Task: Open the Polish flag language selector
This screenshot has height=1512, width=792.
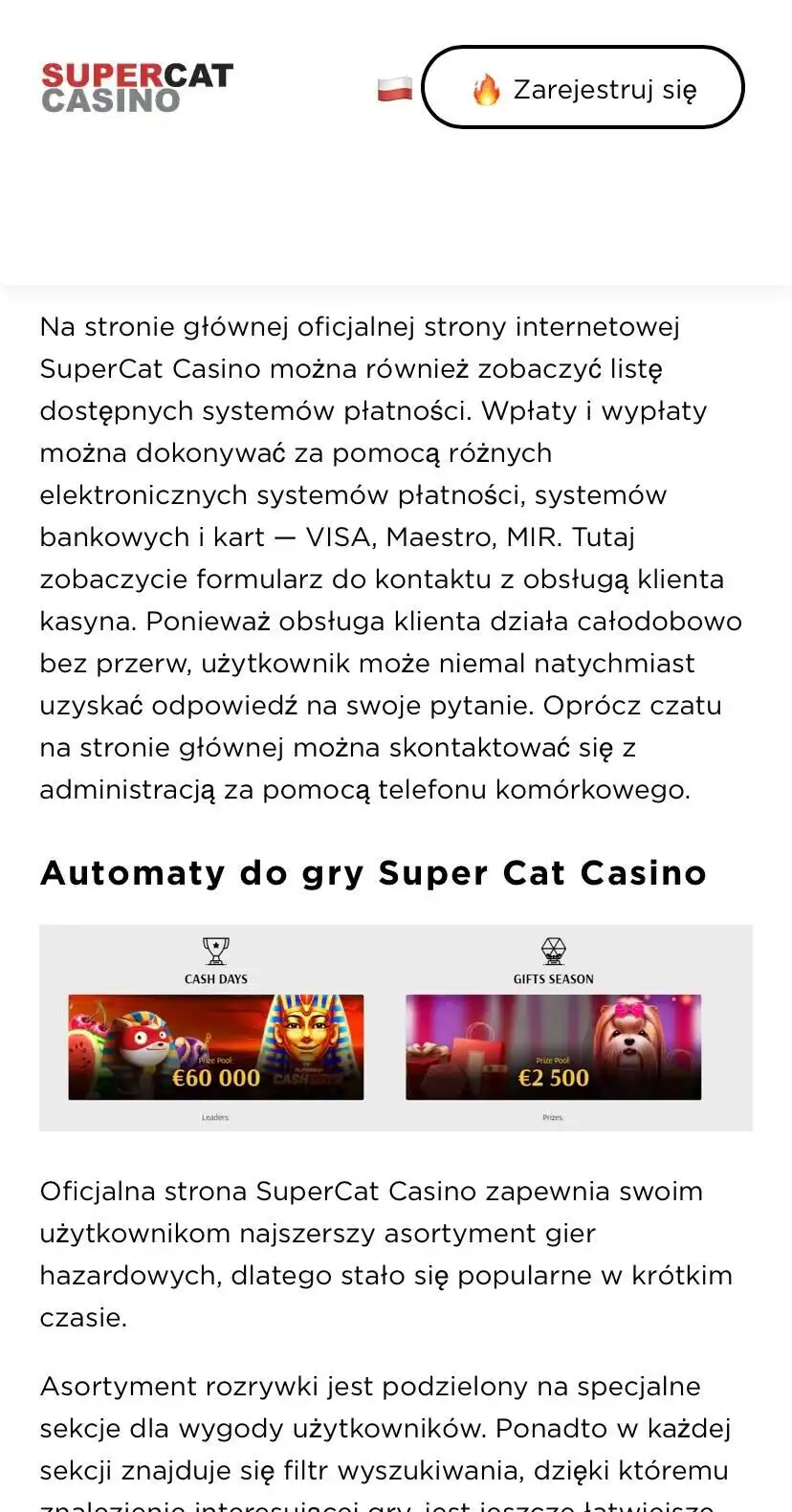Action: point(394,89)
